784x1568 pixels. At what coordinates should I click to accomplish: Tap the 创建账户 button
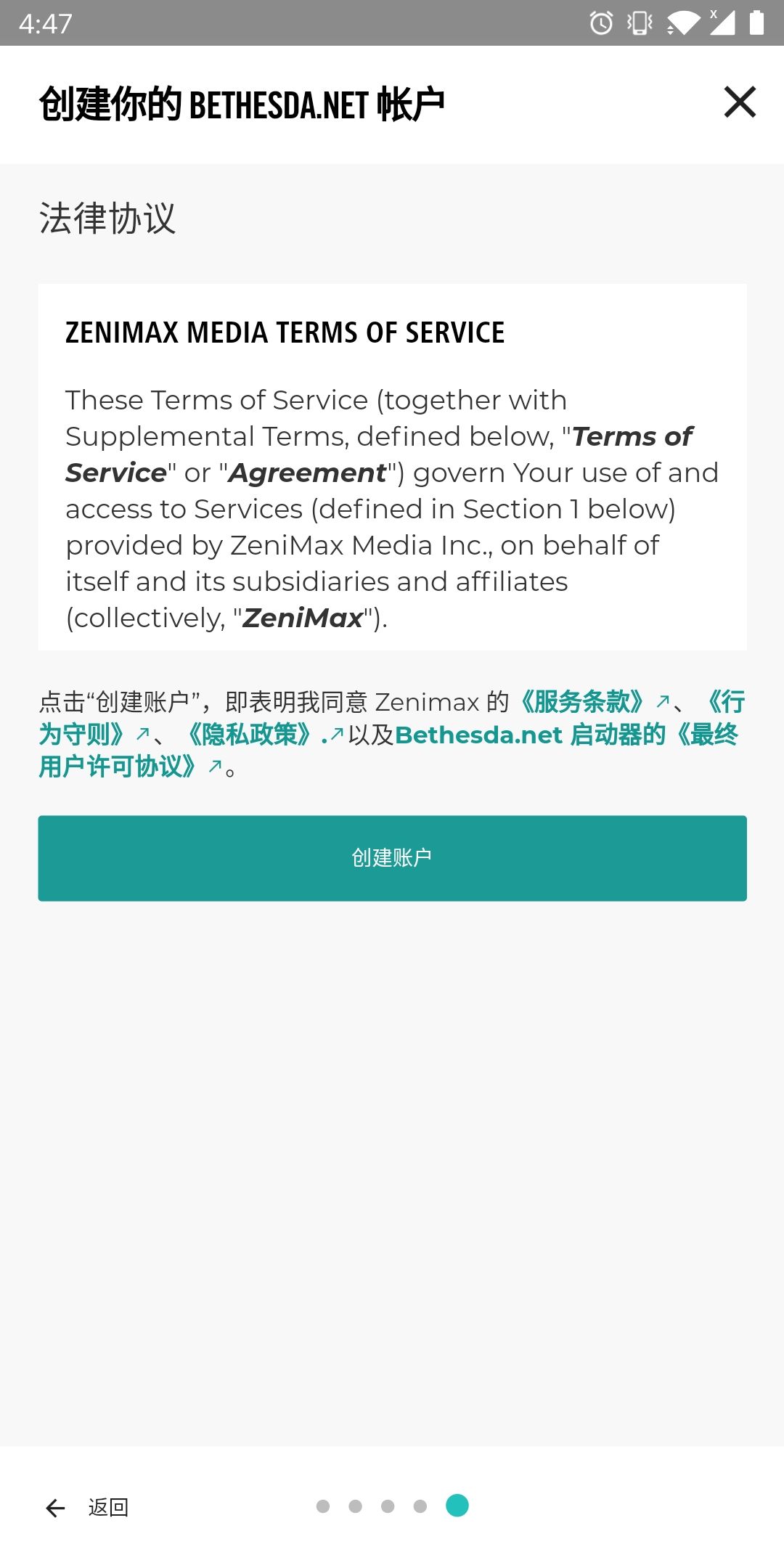[x=392, y=858]
